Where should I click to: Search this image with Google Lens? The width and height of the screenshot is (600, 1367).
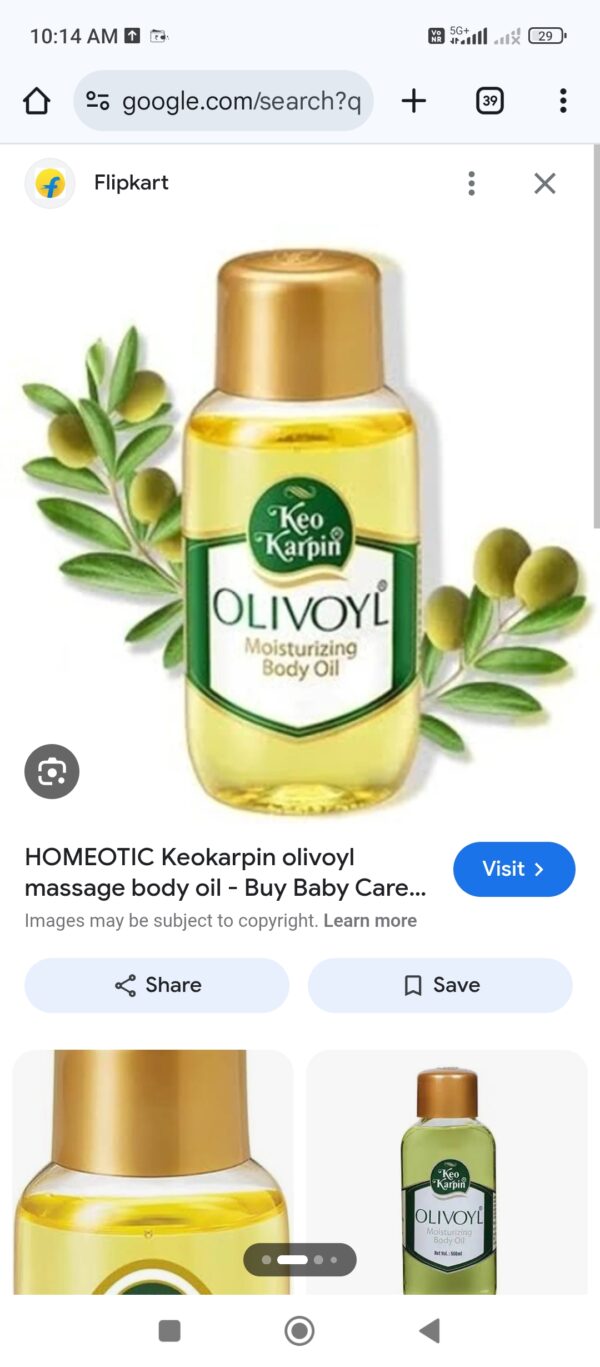[x=51, y=772]
